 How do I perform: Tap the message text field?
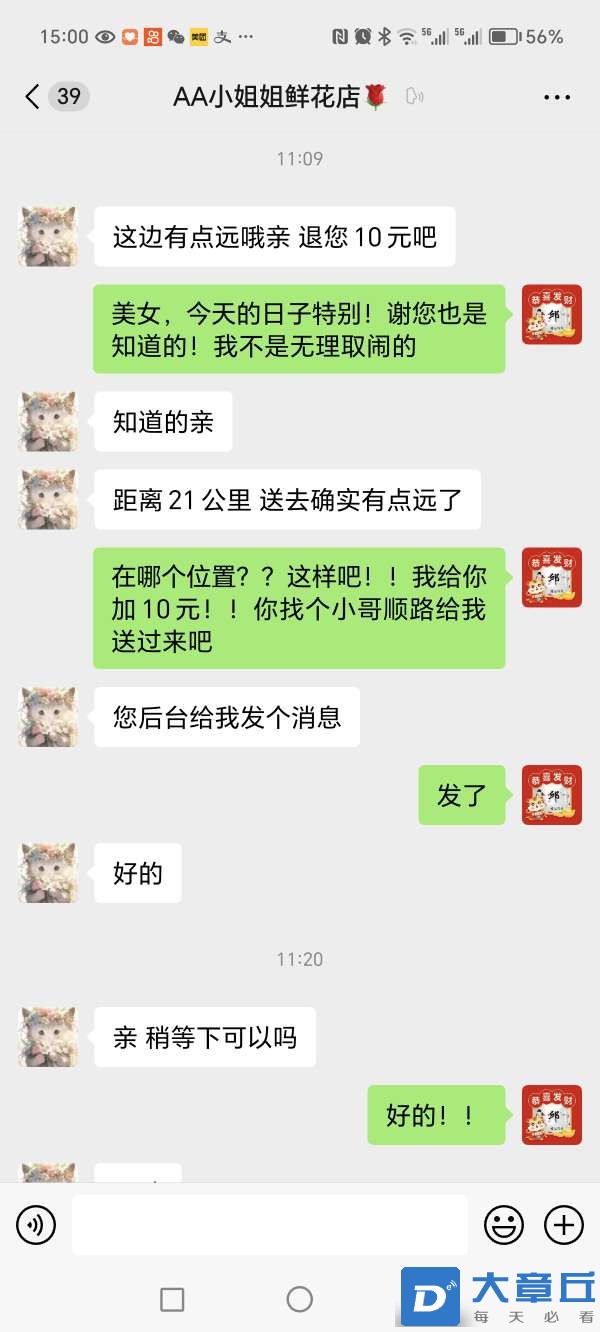click(269, 1224)
